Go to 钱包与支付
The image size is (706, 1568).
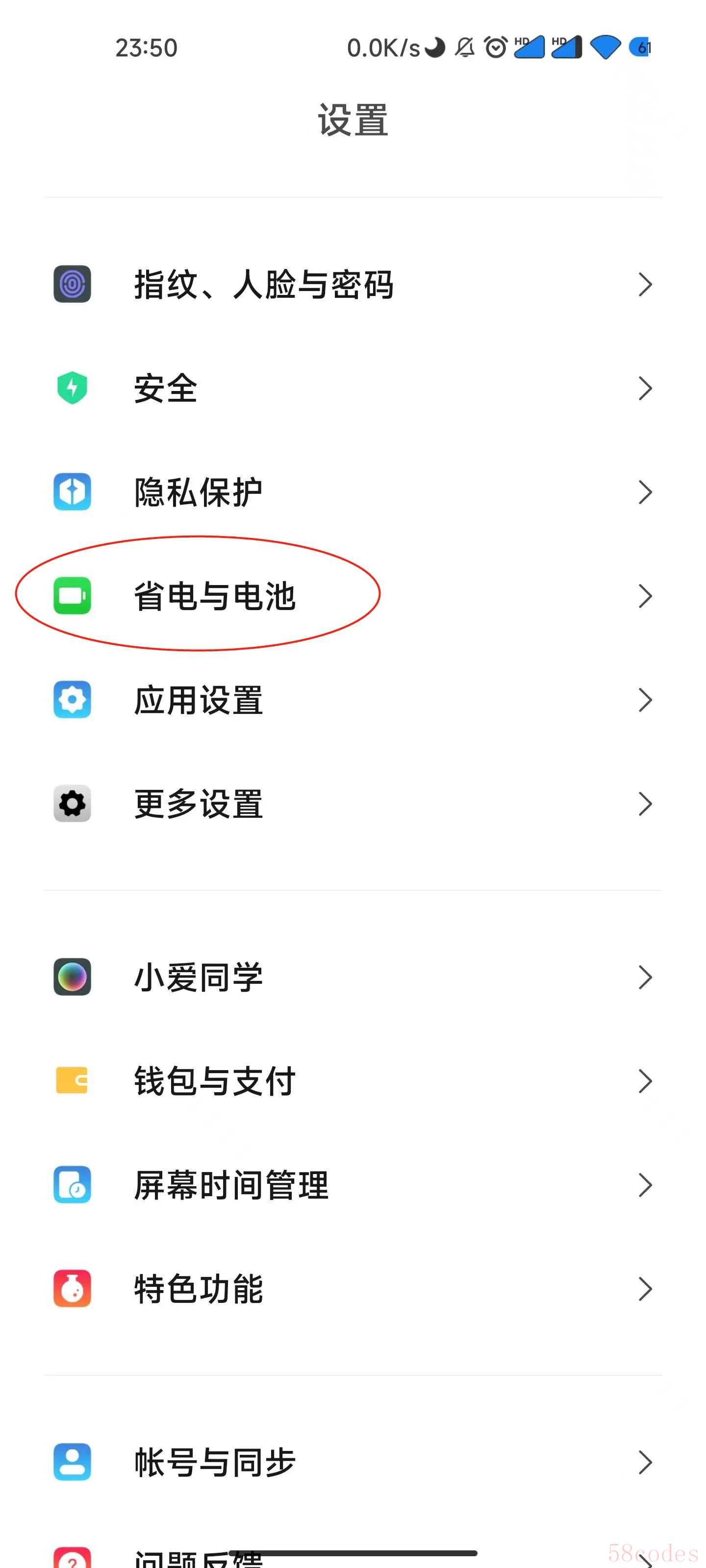point(214,1081)
